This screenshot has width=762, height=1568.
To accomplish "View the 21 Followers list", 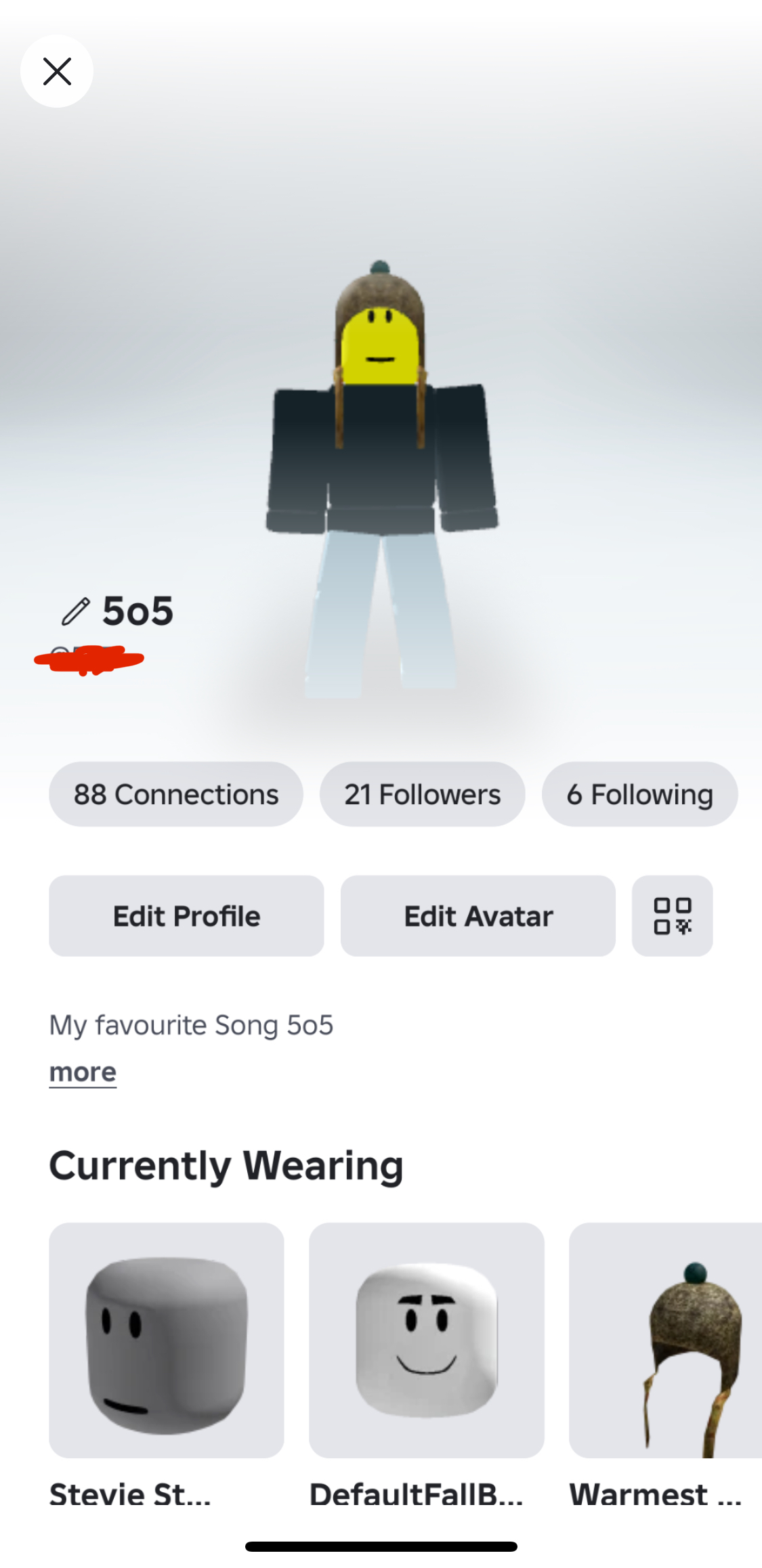I will point(422,794).
